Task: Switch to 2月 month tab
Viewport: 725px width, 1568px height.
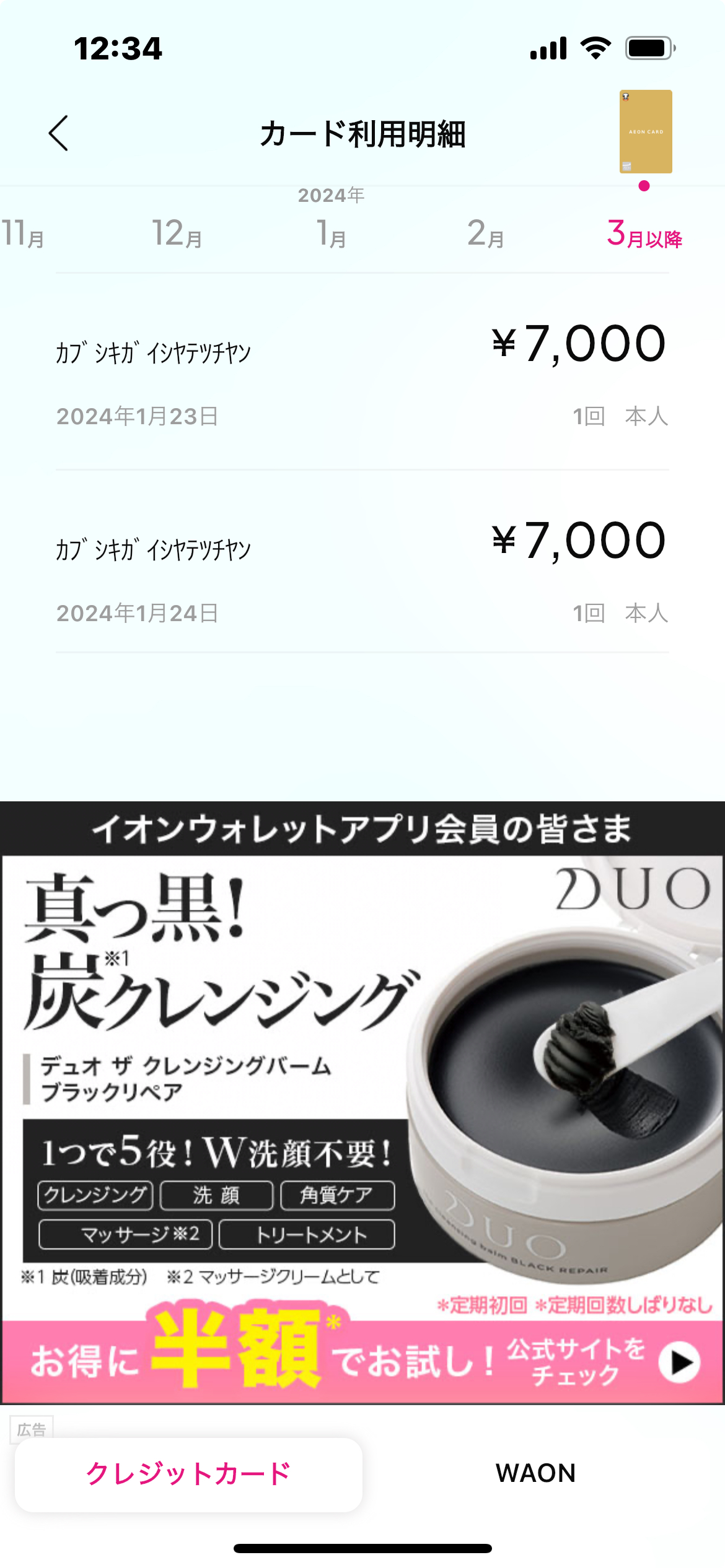Action: (486, 233)
